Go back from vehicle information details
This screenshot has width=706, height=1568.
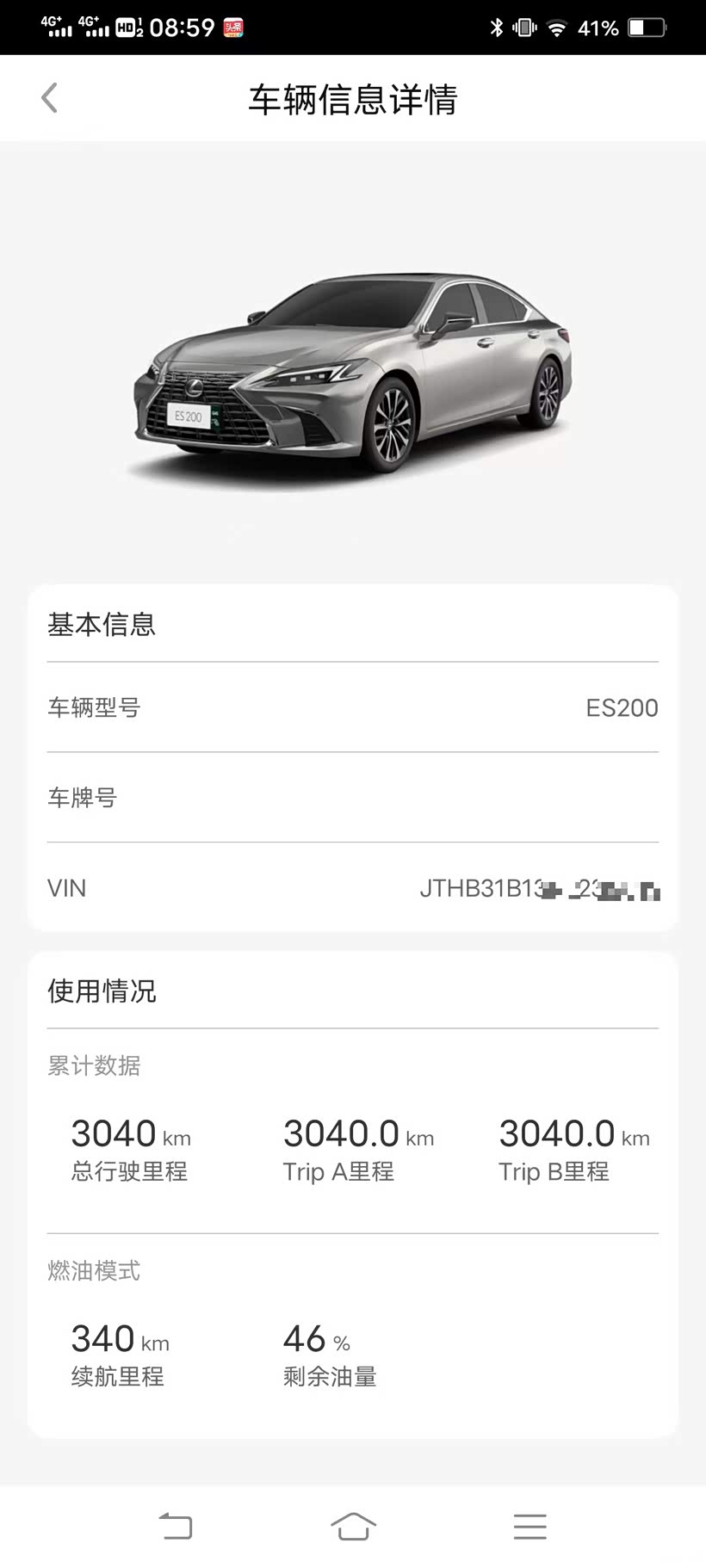pos(50,98)
